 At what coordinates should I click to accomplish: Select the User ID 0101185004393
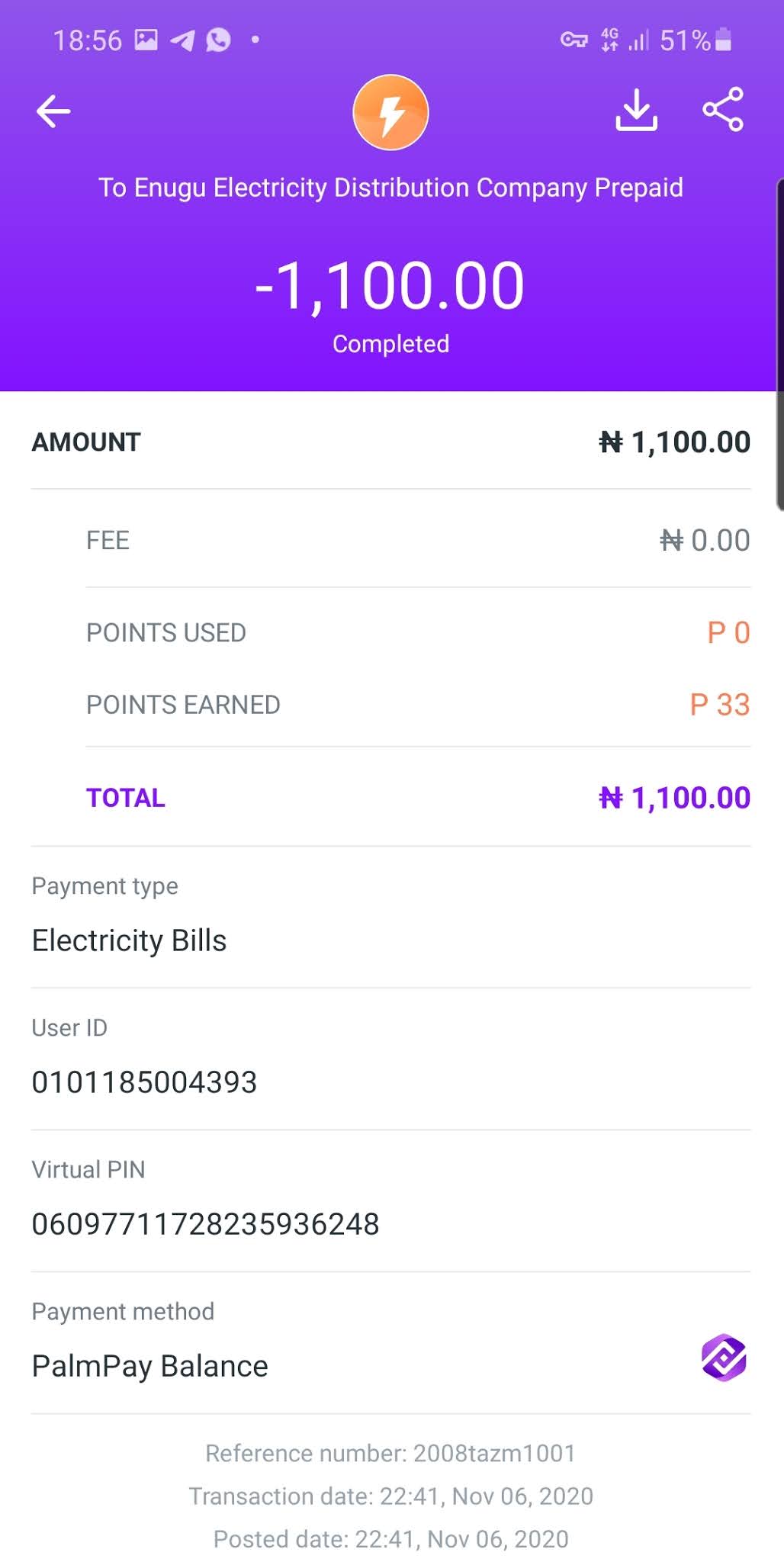145,1082
